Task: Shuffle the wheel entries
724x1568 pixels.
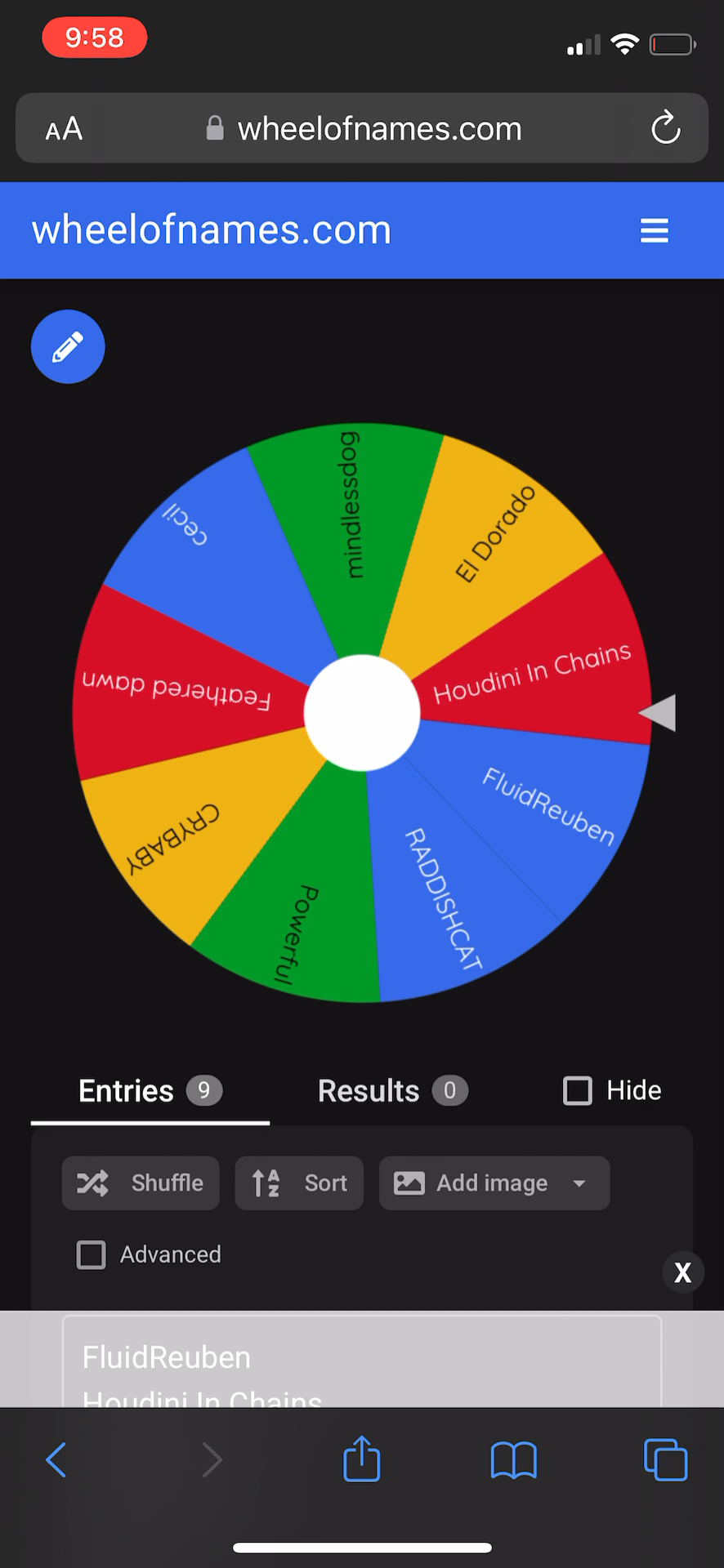Action: [141, 1183]
